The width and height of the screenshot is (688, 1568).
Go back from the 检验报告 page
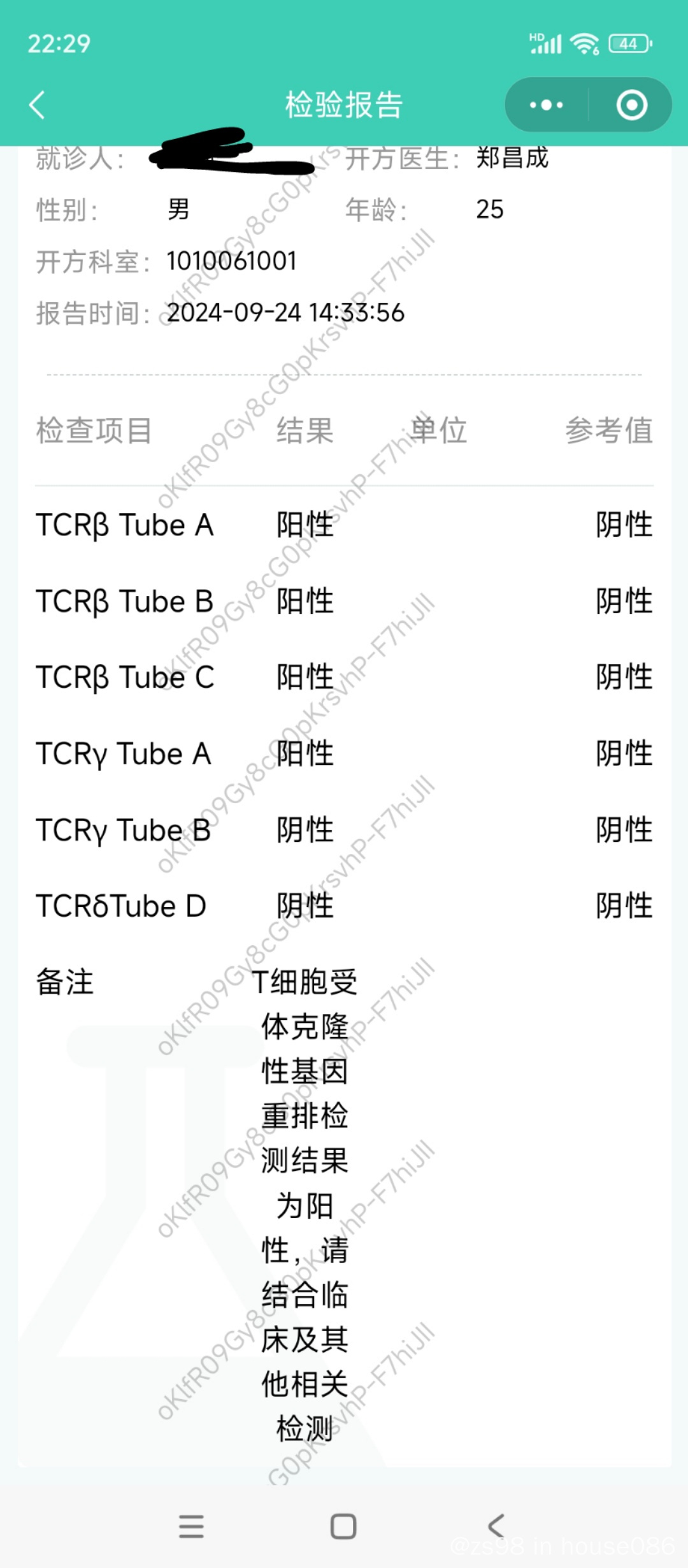pyautogui.click(x=38, y=105)
